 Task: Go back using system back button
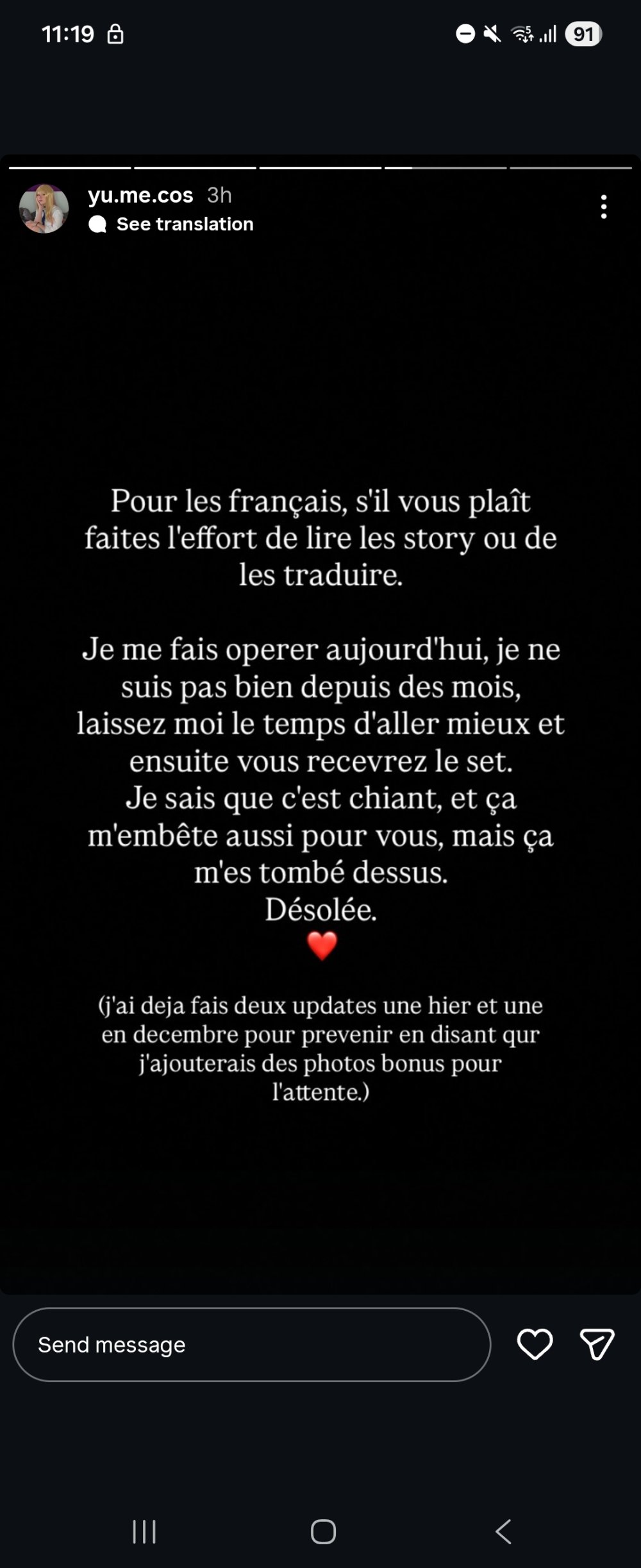point(504,1531)
